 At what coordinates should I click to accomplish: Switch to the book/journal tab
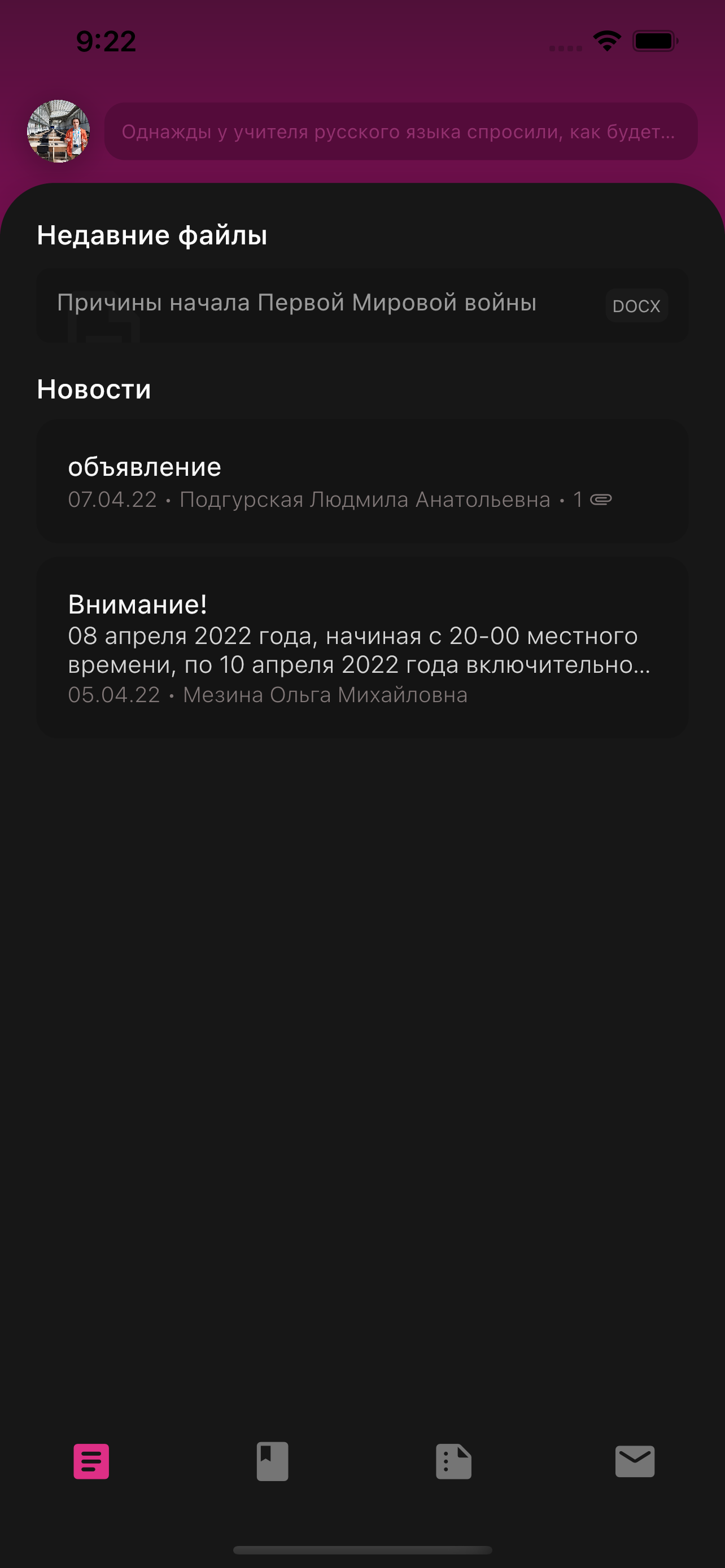(x=272, y=1461)
